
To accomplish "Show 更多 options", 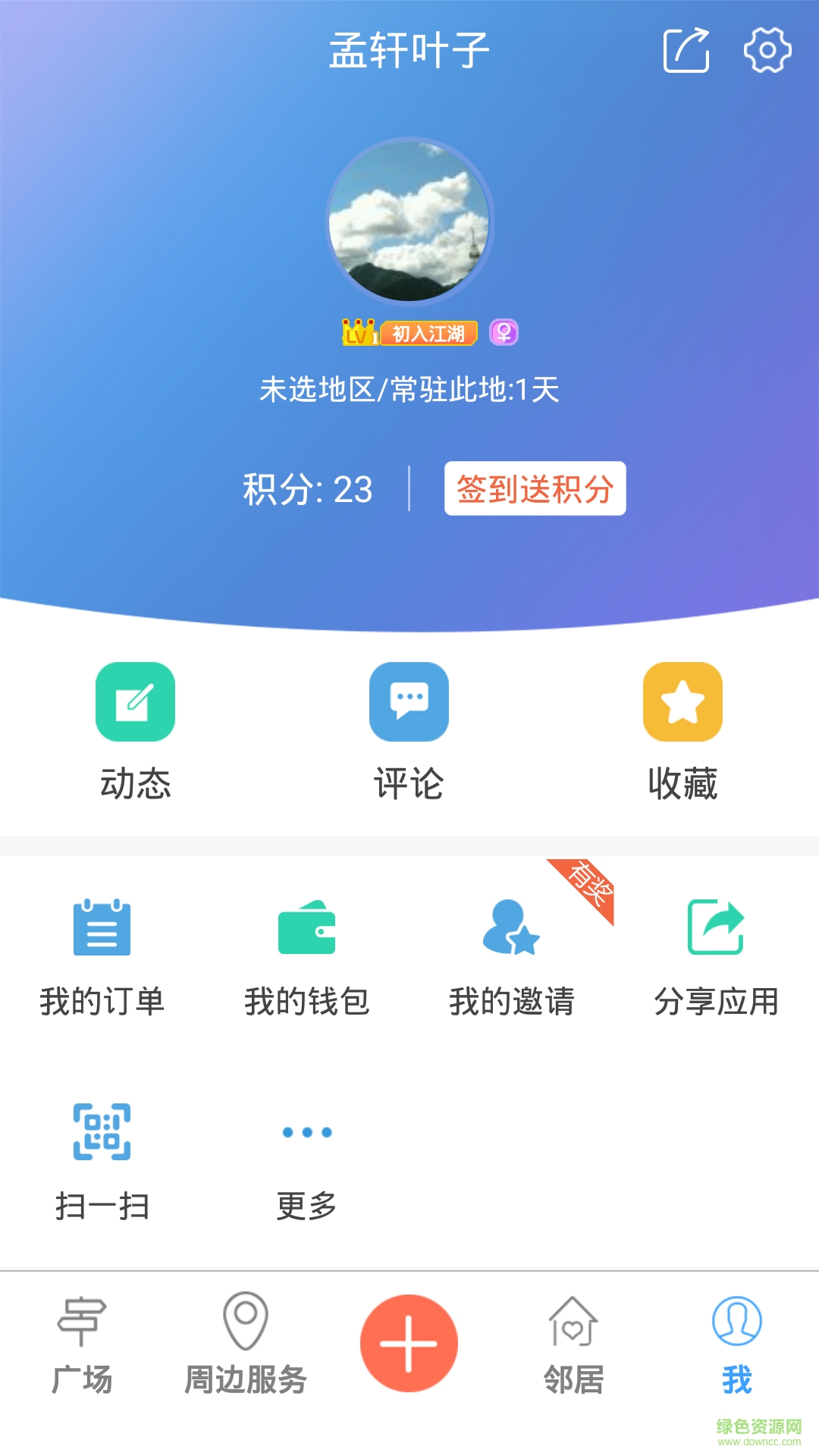I will point(307,1160).
